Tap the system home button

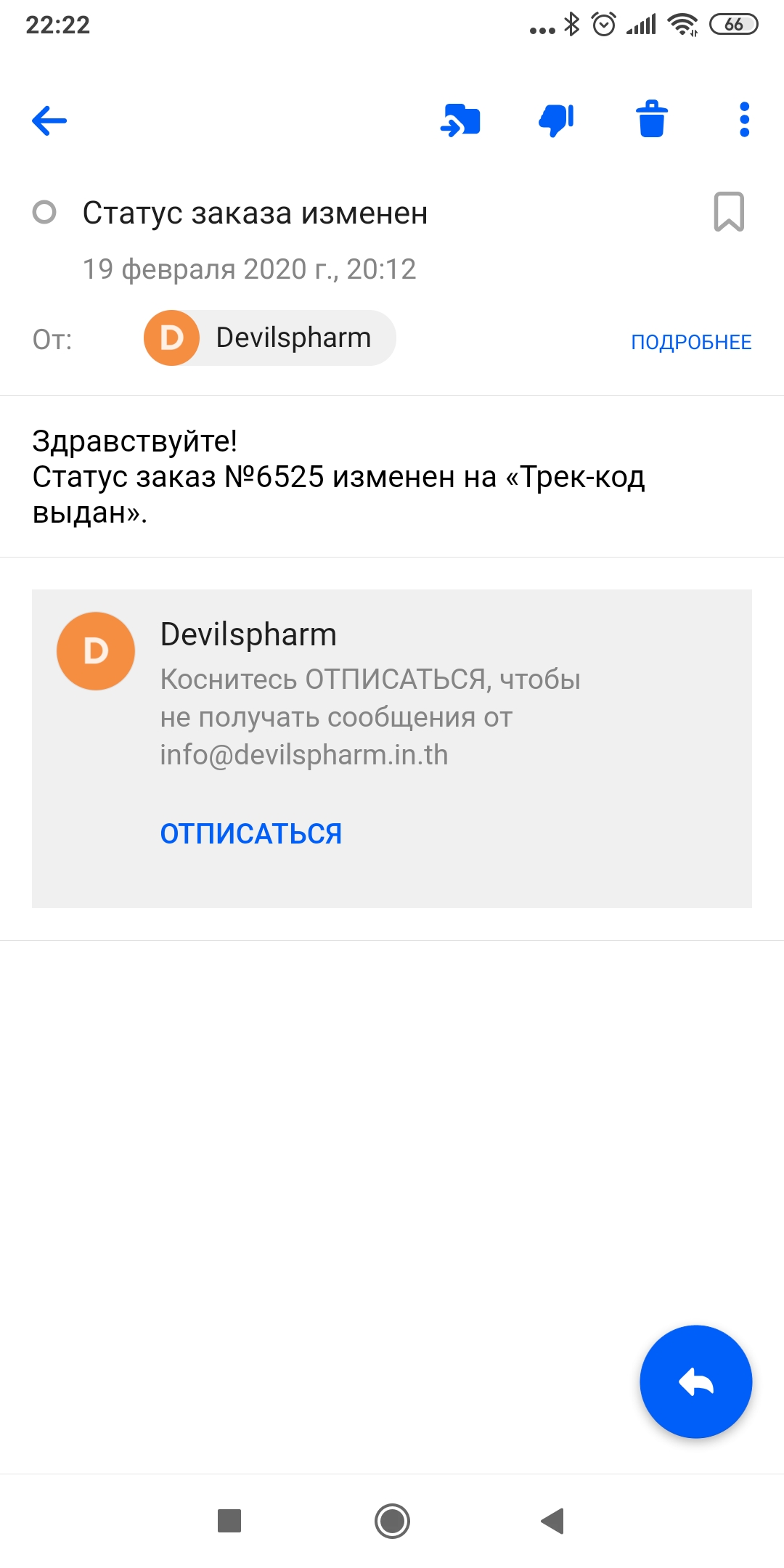coord(392,1521)
